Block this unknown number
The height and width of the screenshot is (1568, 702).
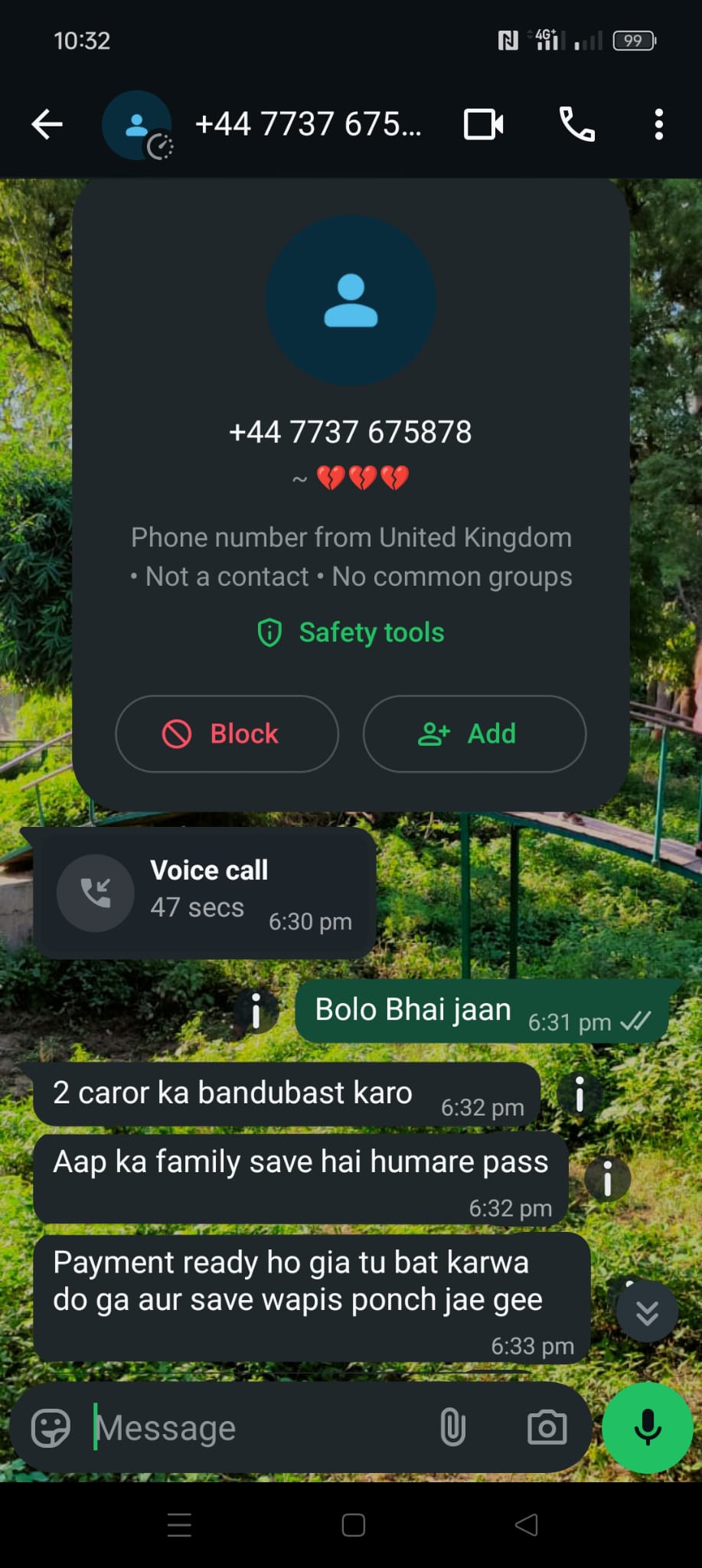tap(227, 733)
